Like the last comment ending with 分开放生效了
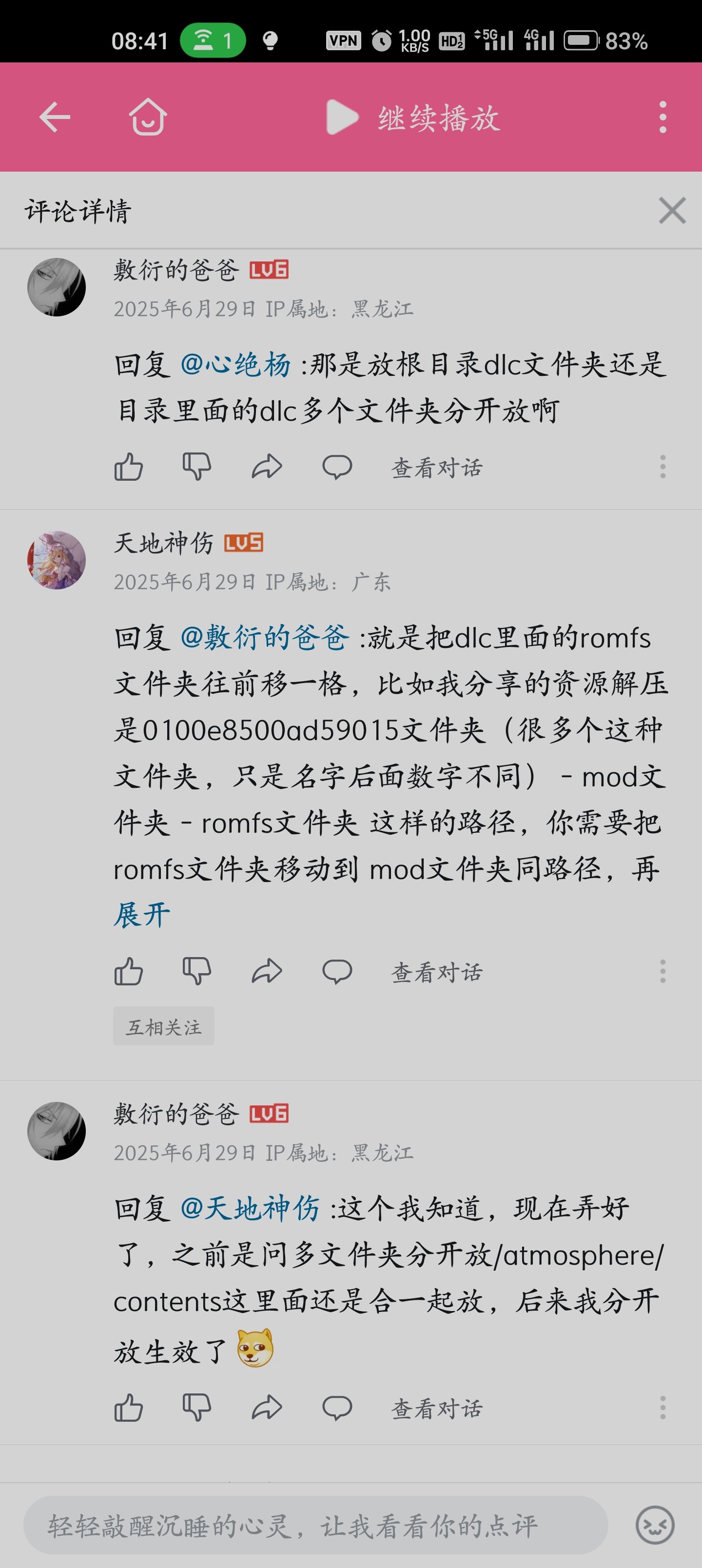The height and width of the screenshot is (1568, 702). coord(129,1408)
